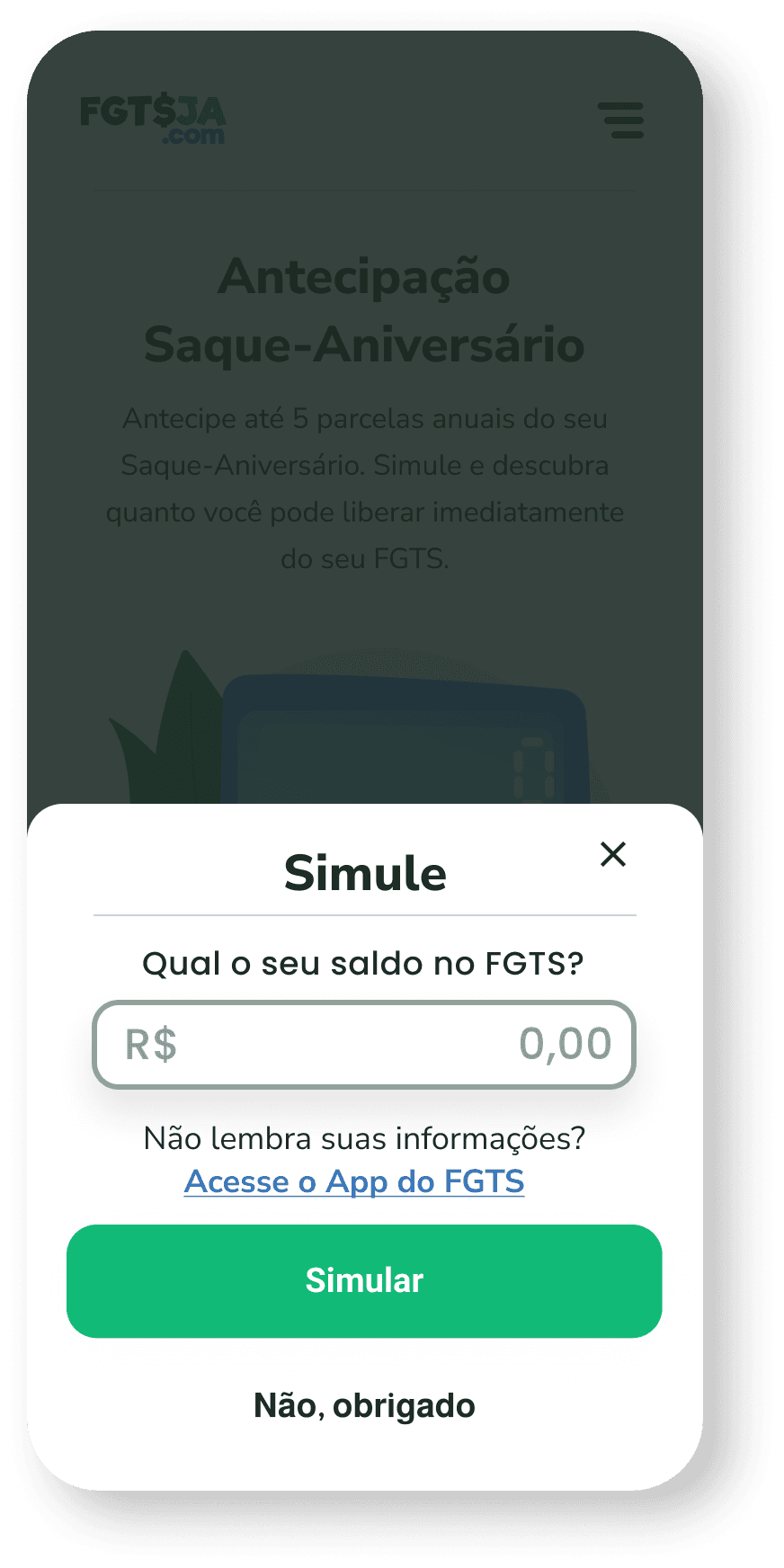Start simulation by clicking Simular
The height and width of the screenshot is (1568, 784).
(x=363, y=1280)
